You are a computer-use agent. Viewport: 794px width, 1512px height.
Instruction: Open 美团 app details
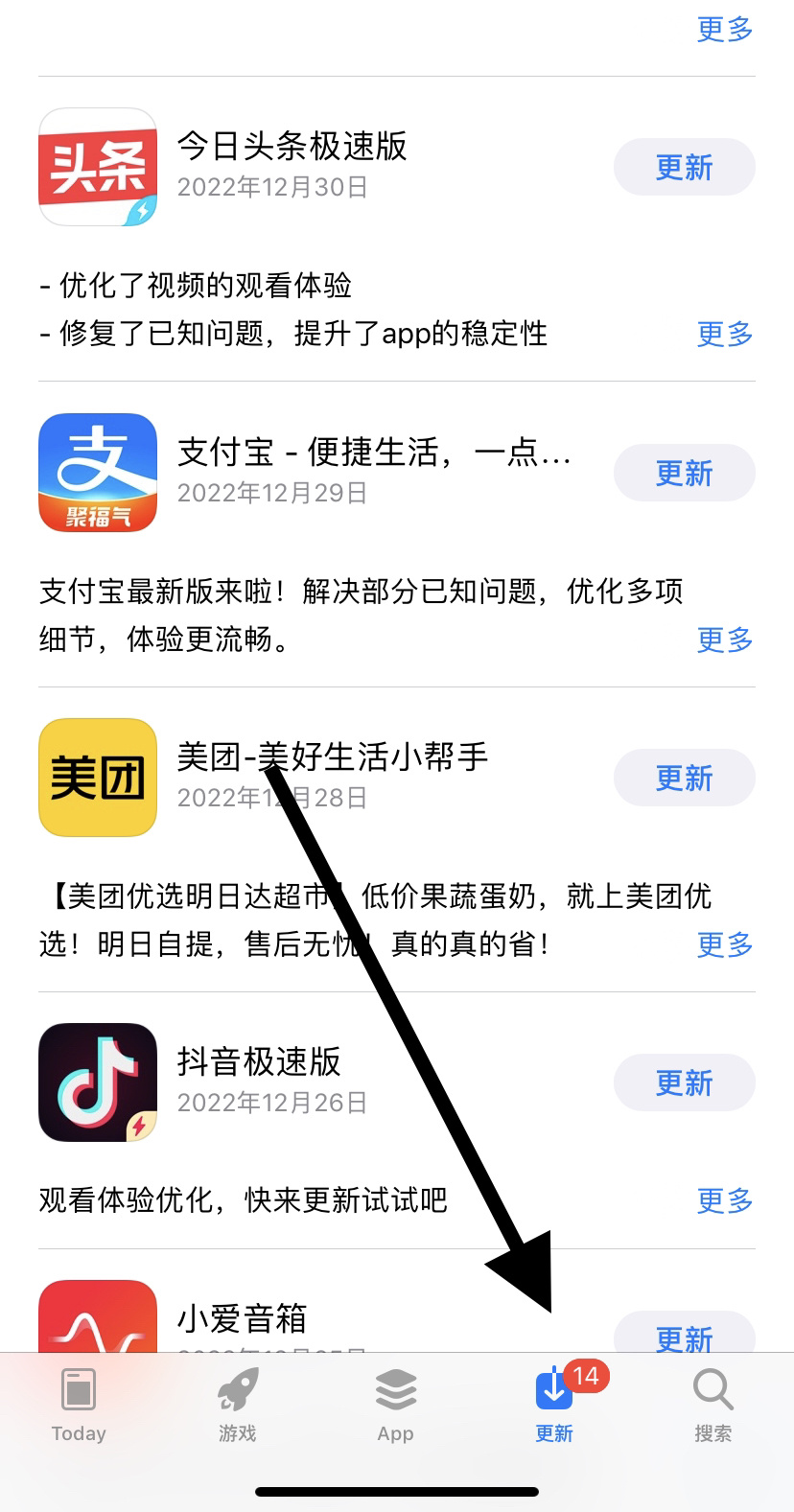pos(98,778)
